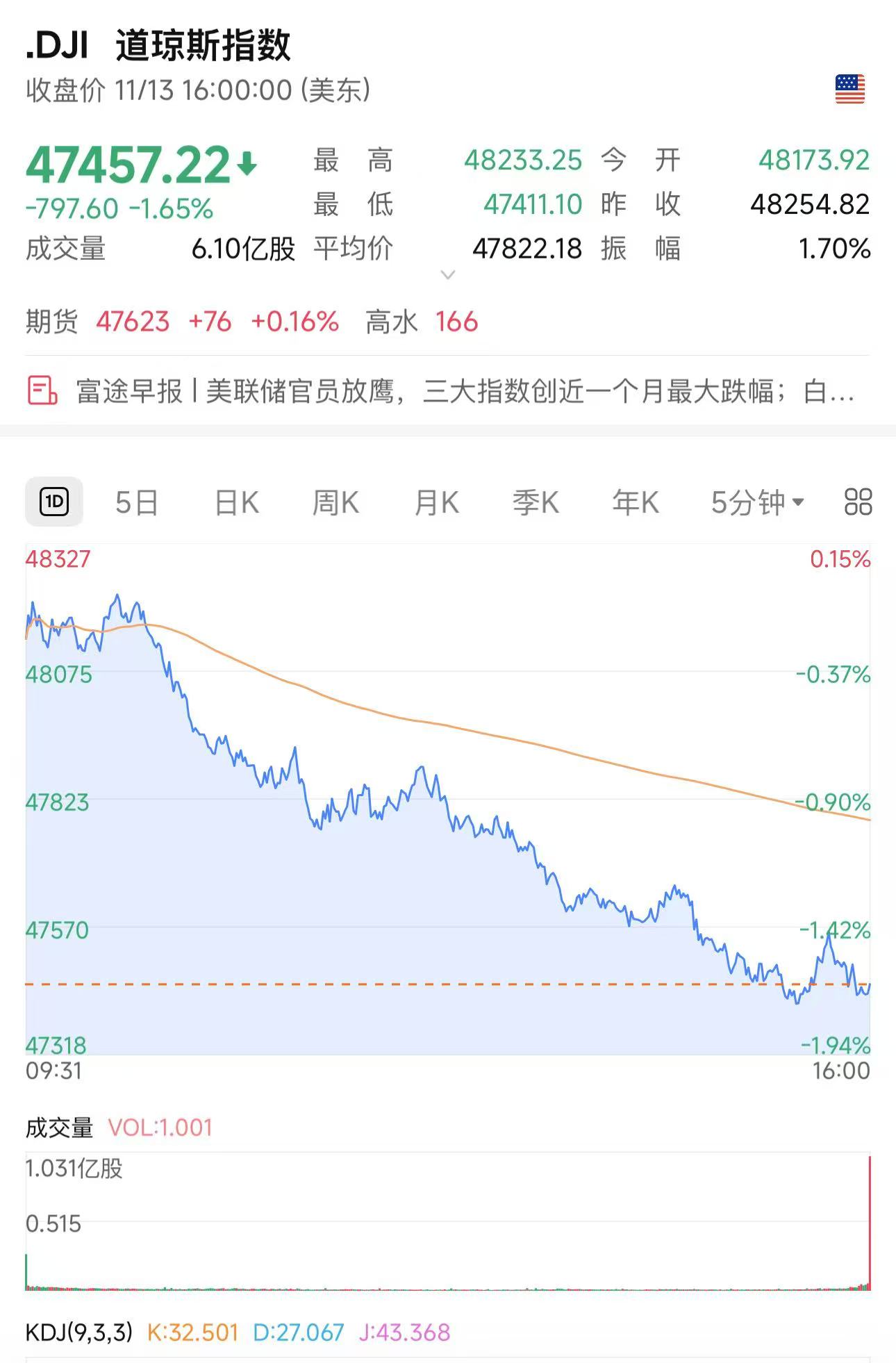Show the 月K monthly chart
The width and height of the screenshot is (896, 1363).
[x=436, y=502]
